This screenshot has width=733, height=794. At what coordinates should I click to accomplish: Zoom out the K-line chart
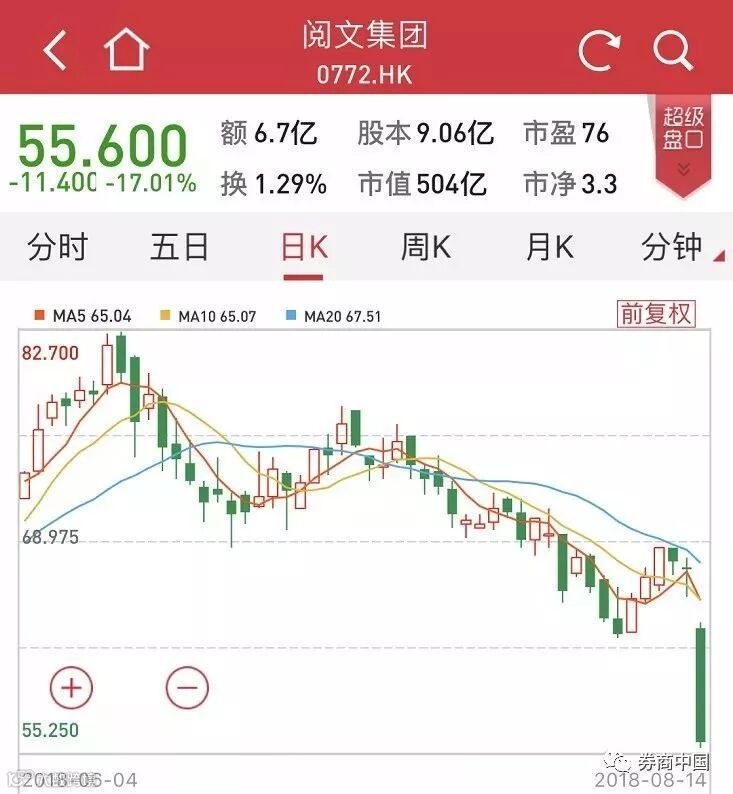186,687
